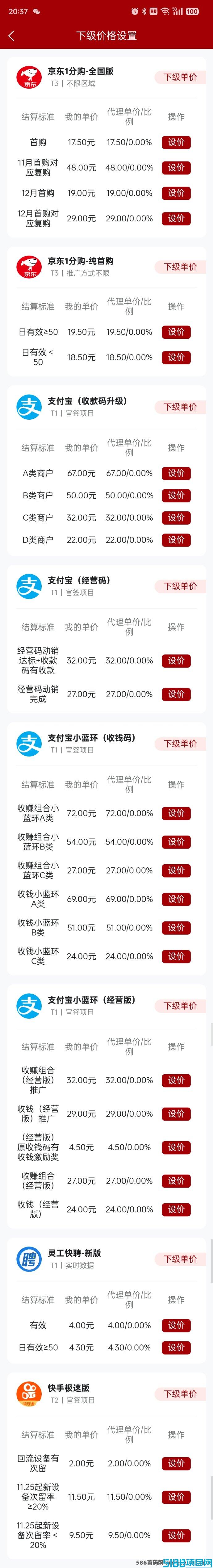The image size is (213, 1568).
Task: Tap 设价 for 收赚组合小蓝环A类
Action: coord(176,813)
